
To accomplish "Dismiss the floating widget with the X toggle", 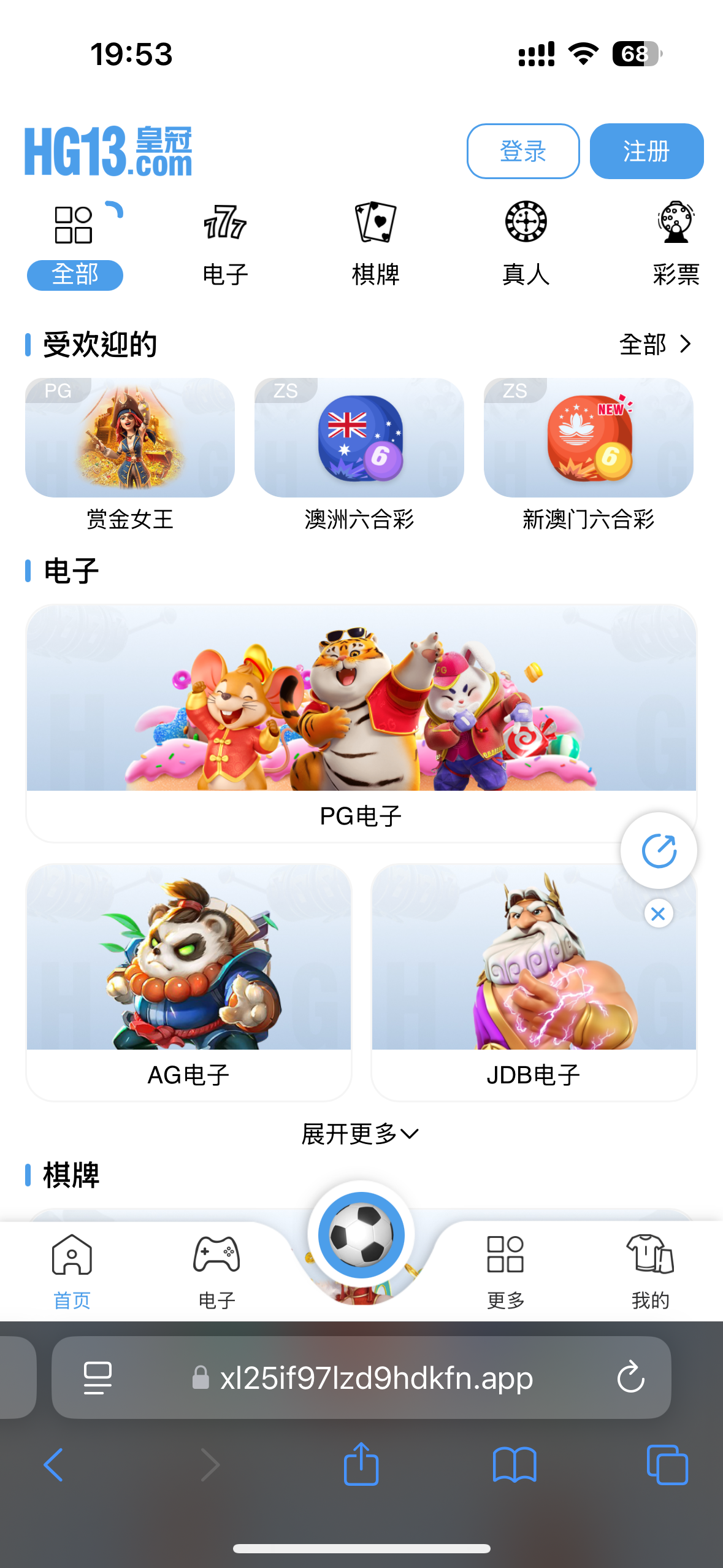I will tap(657, 913).
